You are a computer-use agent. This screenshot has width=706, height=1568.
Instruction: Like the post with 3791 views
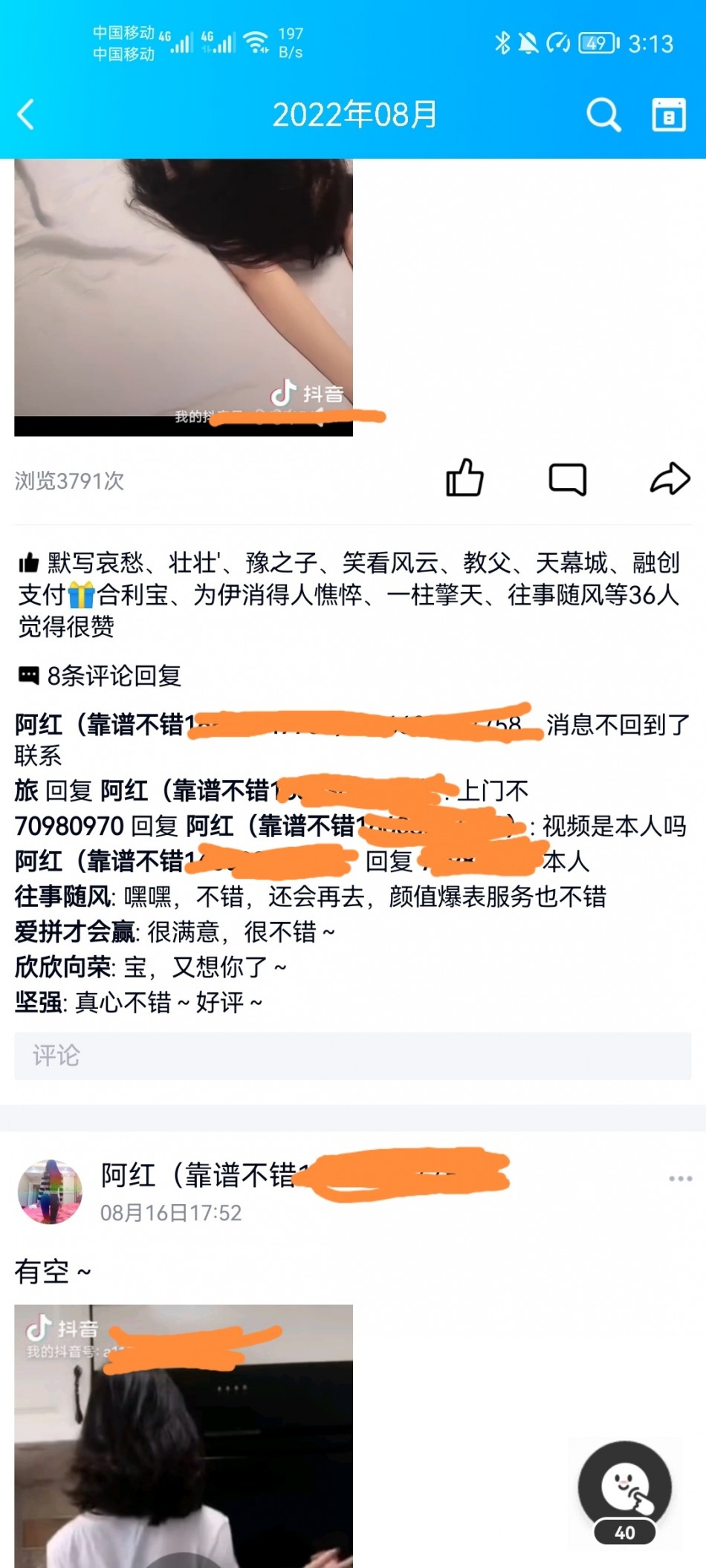tap(464, 478)
